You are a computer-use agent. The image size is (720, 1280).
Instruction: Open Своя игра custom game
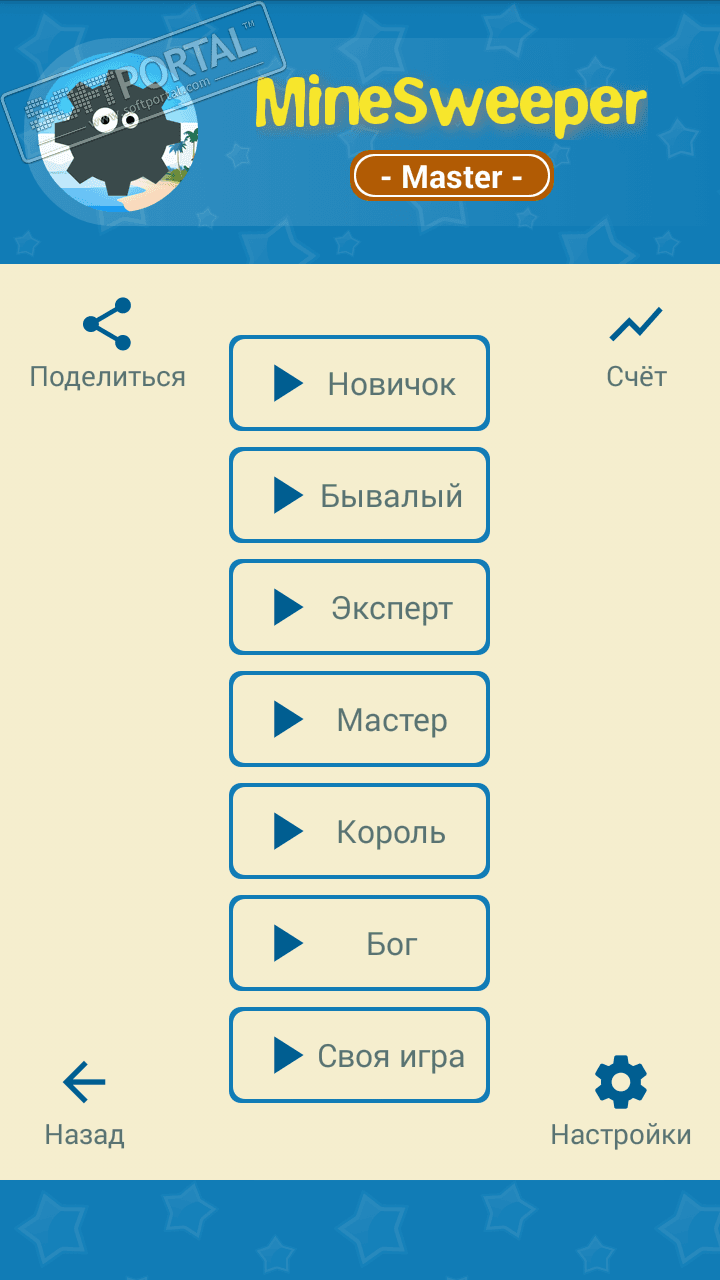[x=359, y=1055]
